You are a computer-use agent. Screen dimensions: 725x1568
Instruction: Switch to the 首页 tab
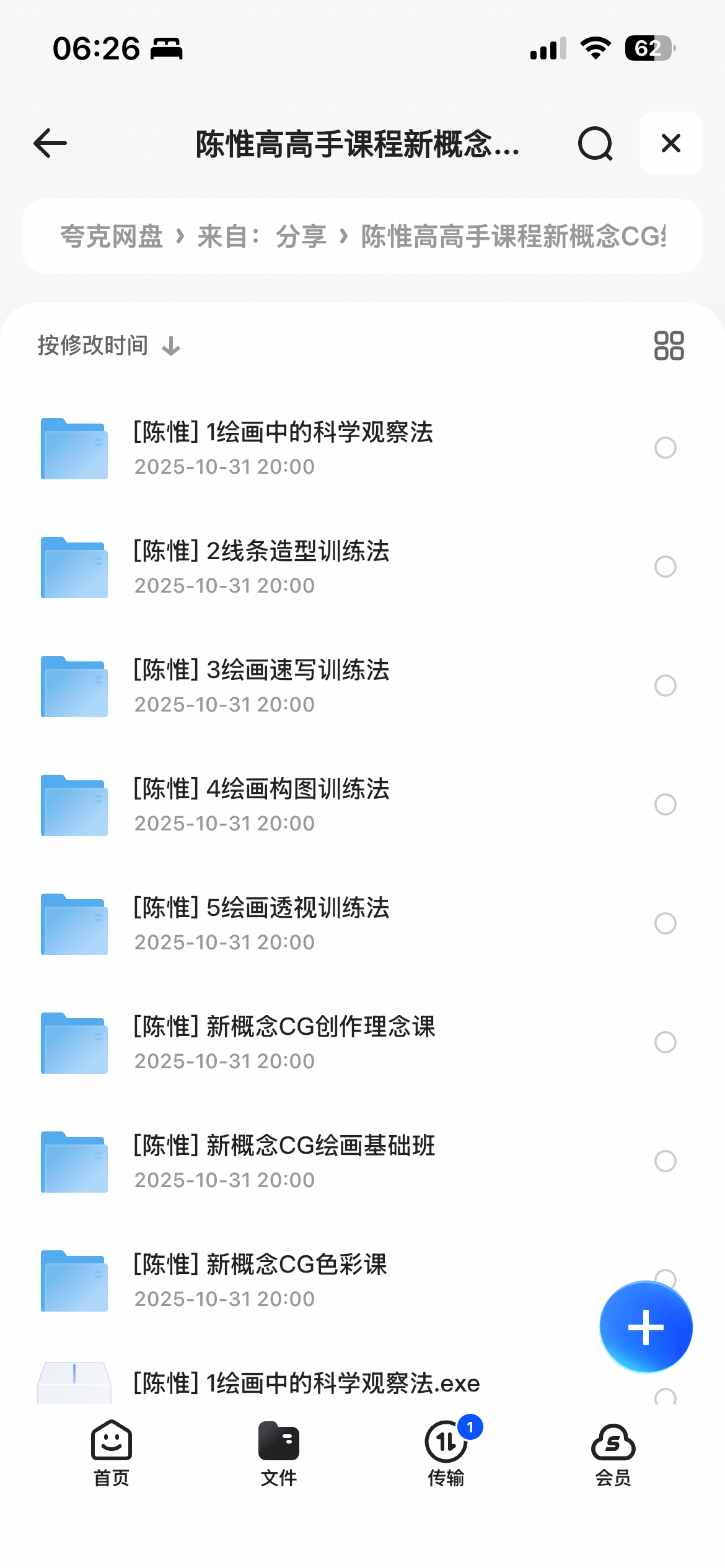pyautogui.click(x=112, y=1453)
